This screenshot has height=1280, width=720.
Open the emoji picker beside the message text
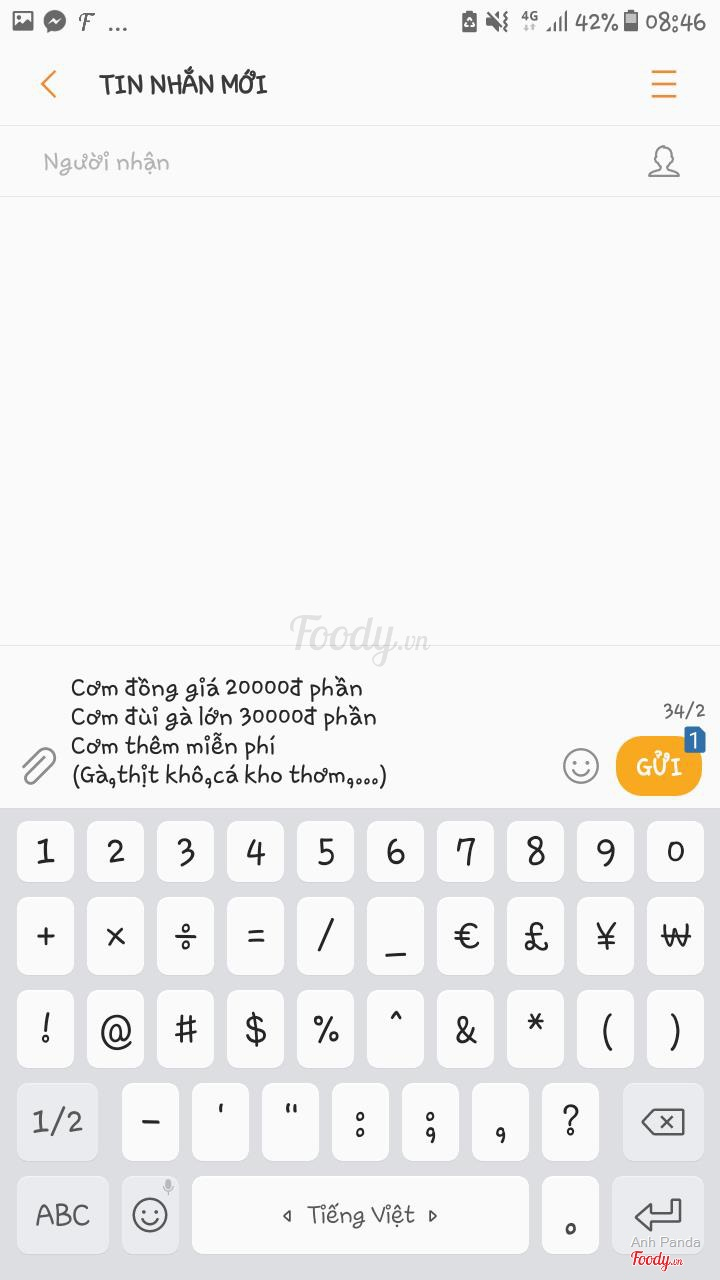click(x=581, y=766)
